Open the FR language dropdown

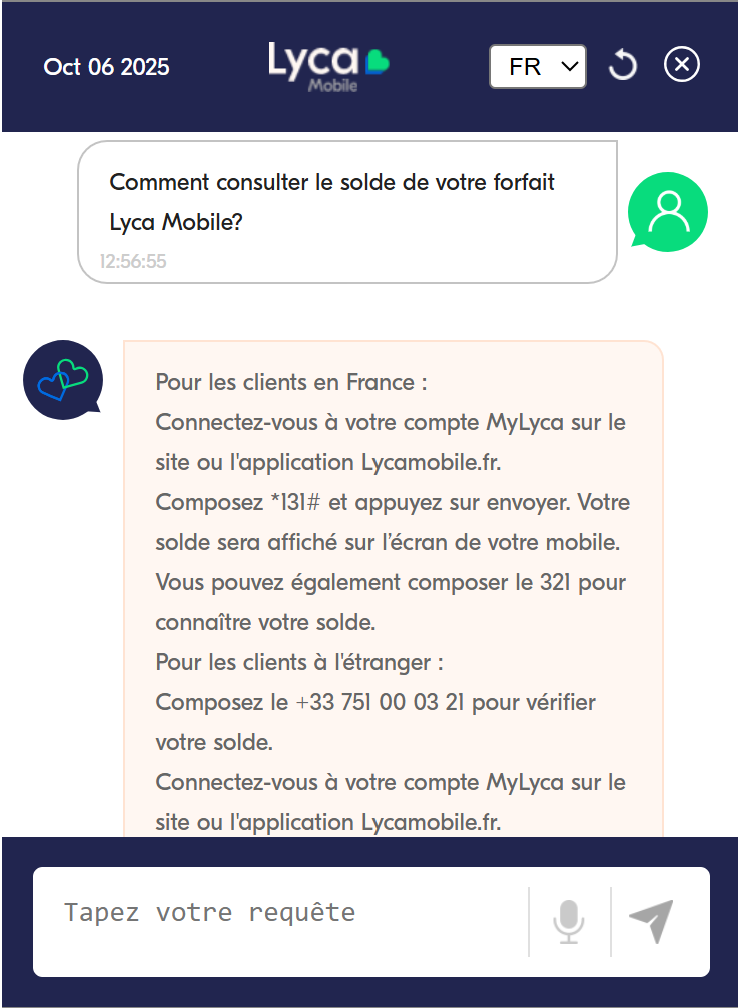coord(538,67)
